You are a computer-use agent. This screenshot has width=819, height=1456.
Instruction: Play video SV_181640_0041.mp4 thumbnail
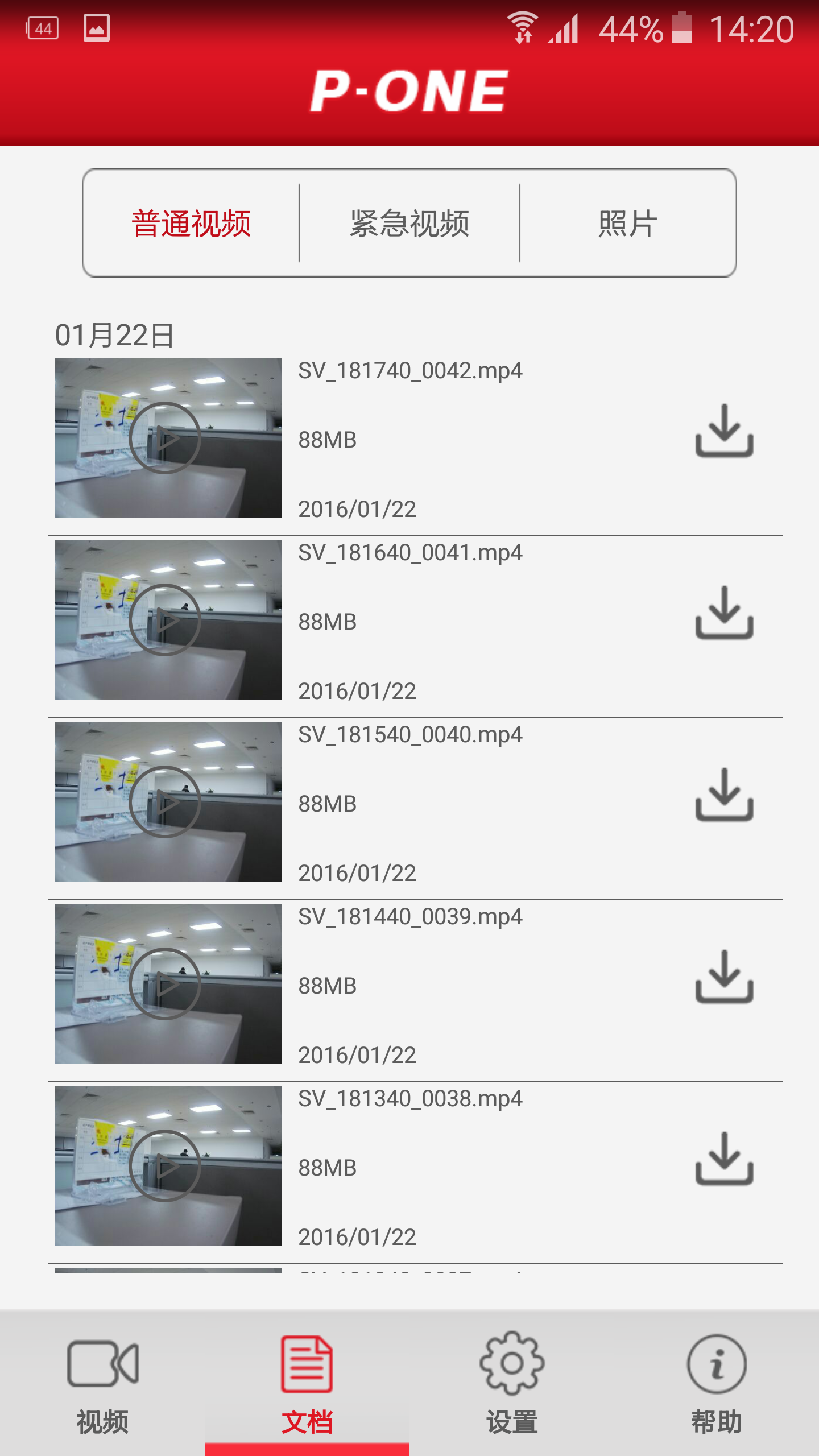coord(166,620)
